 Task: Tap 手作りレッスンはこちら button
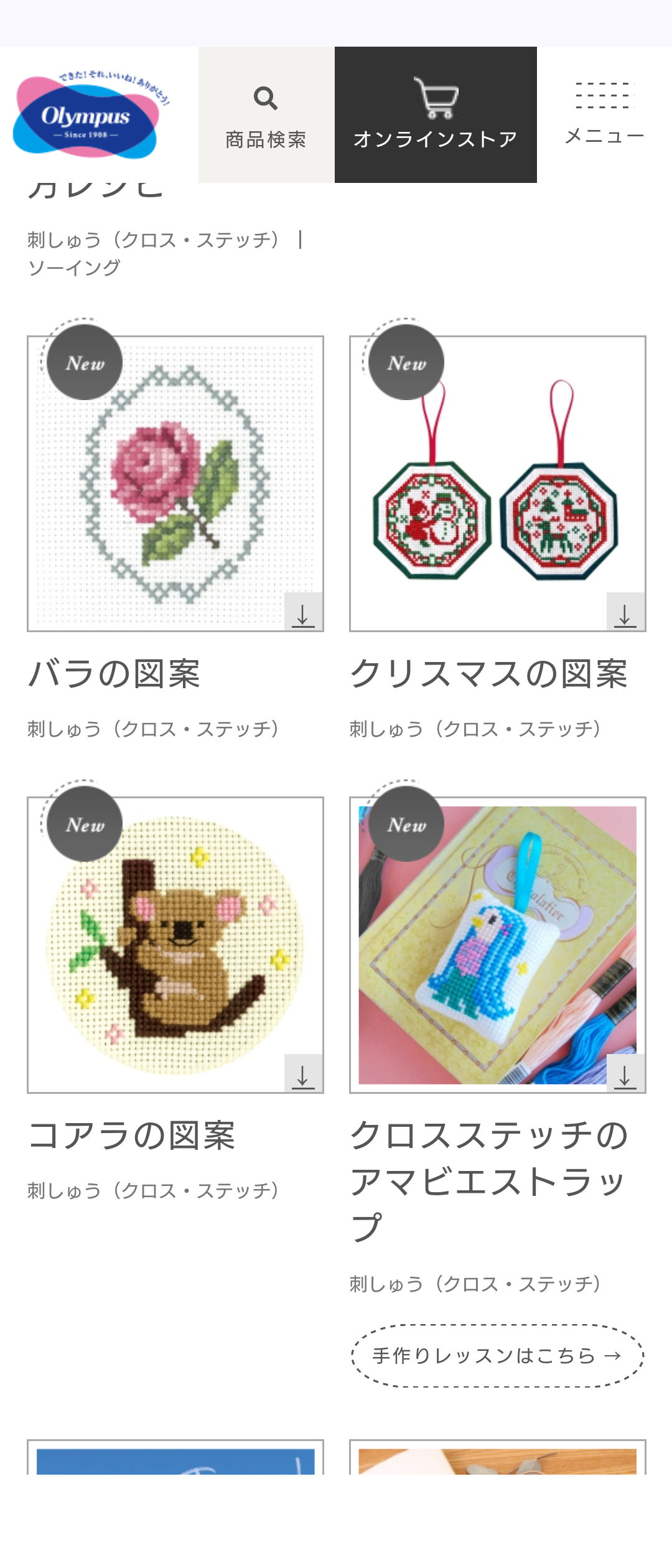pos(497,1356)
